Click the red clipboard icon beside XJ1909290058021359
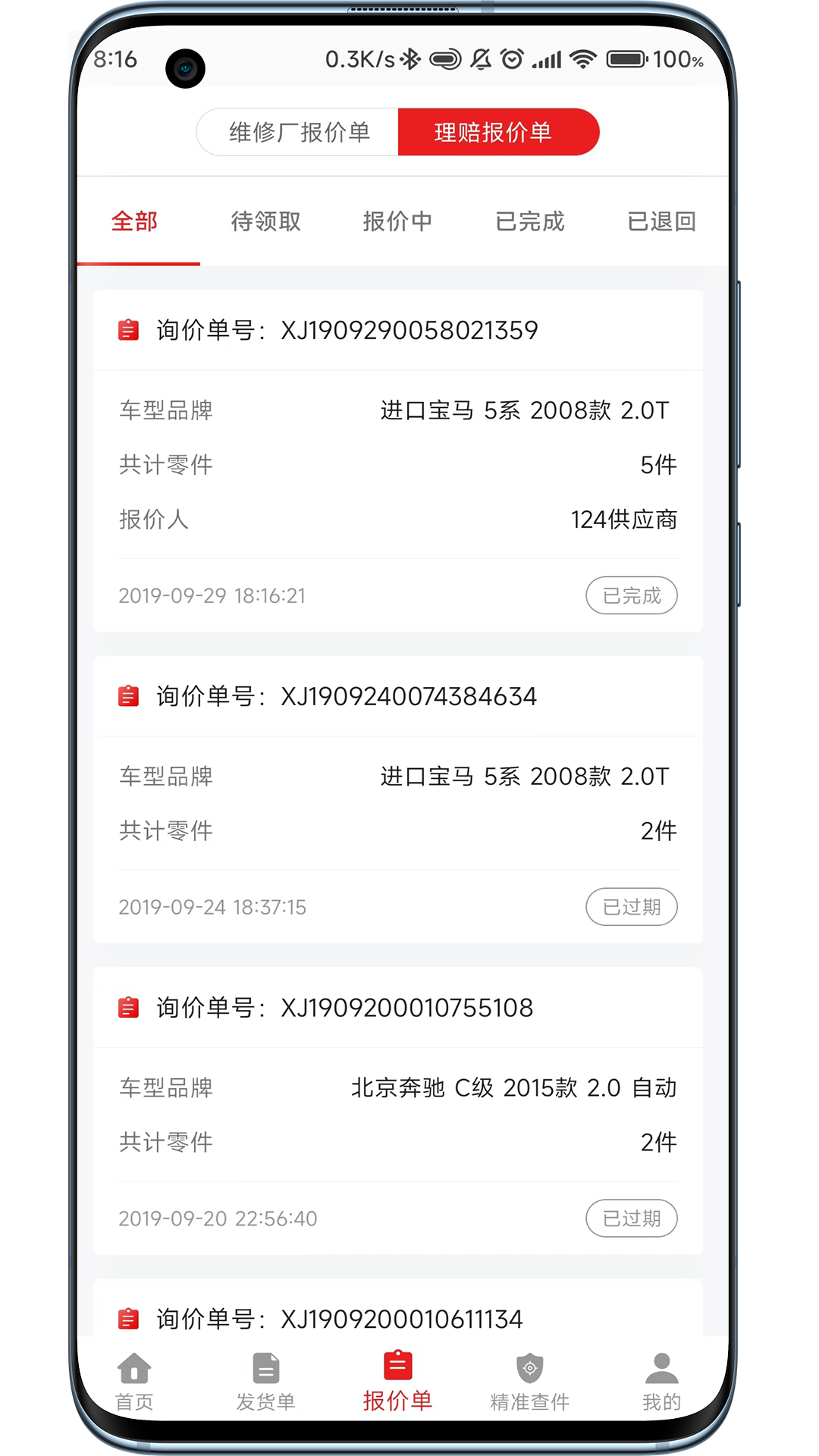The image size is (819, 1456). tap(127, 330)
